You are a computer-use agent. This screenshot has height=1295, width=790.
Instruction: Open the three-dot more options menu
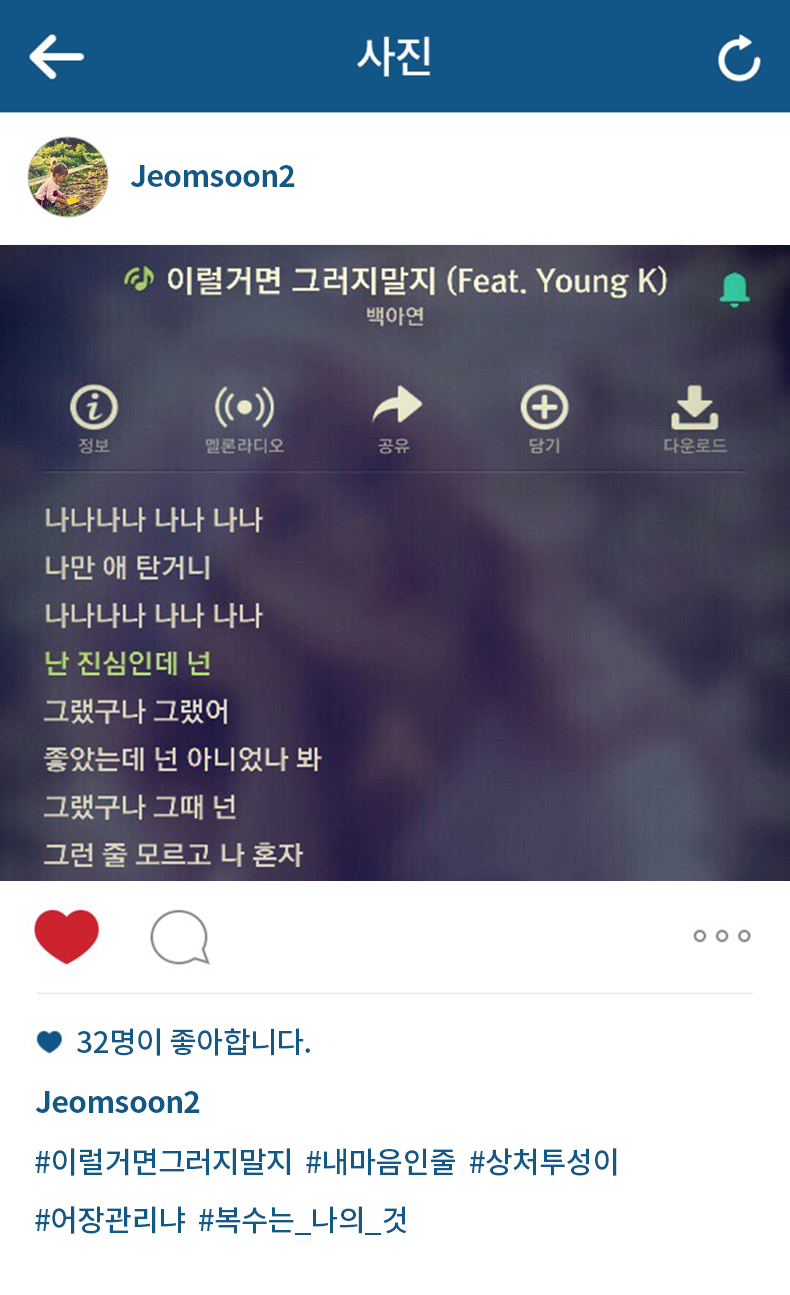[721, 936]
